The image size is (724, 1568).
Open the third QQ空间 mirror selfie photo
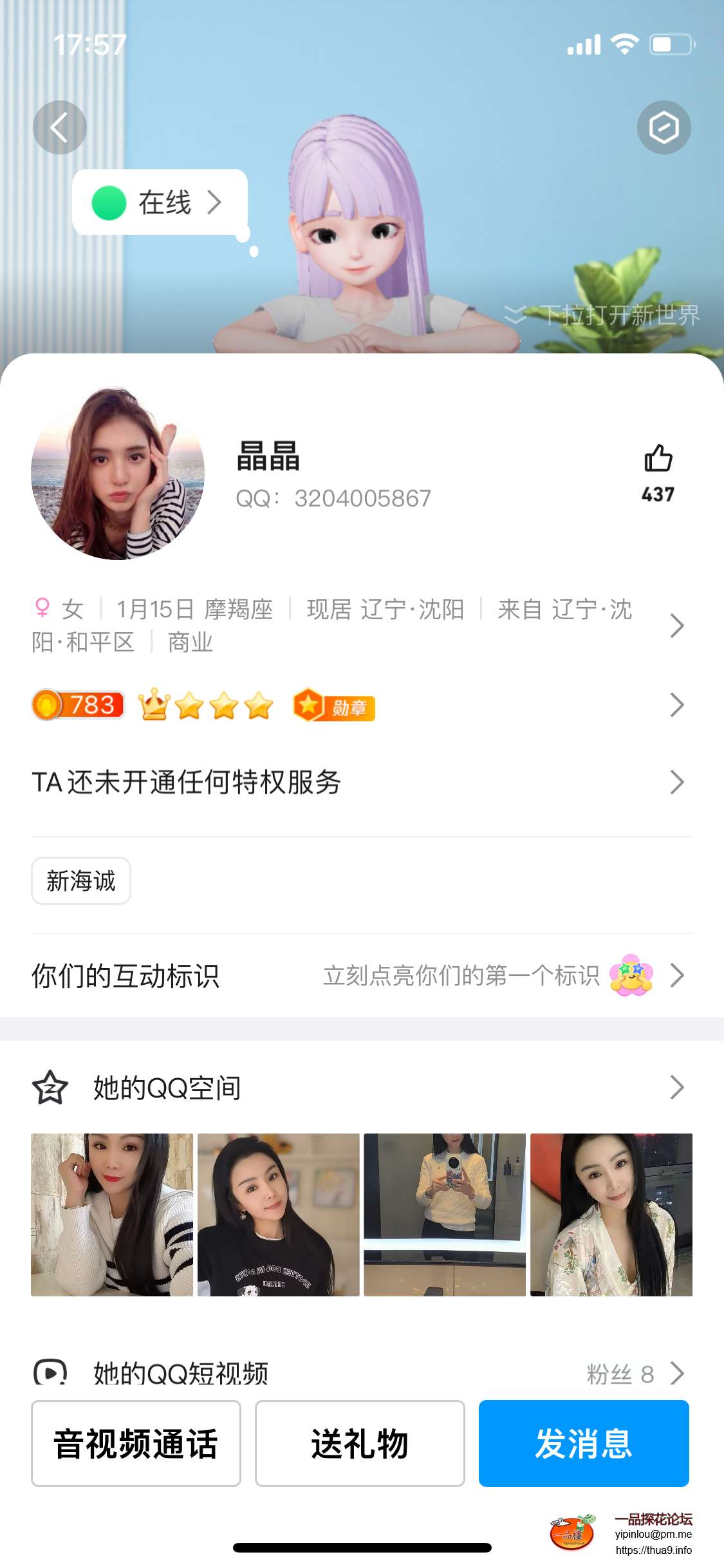click(x=445, y=1215)
